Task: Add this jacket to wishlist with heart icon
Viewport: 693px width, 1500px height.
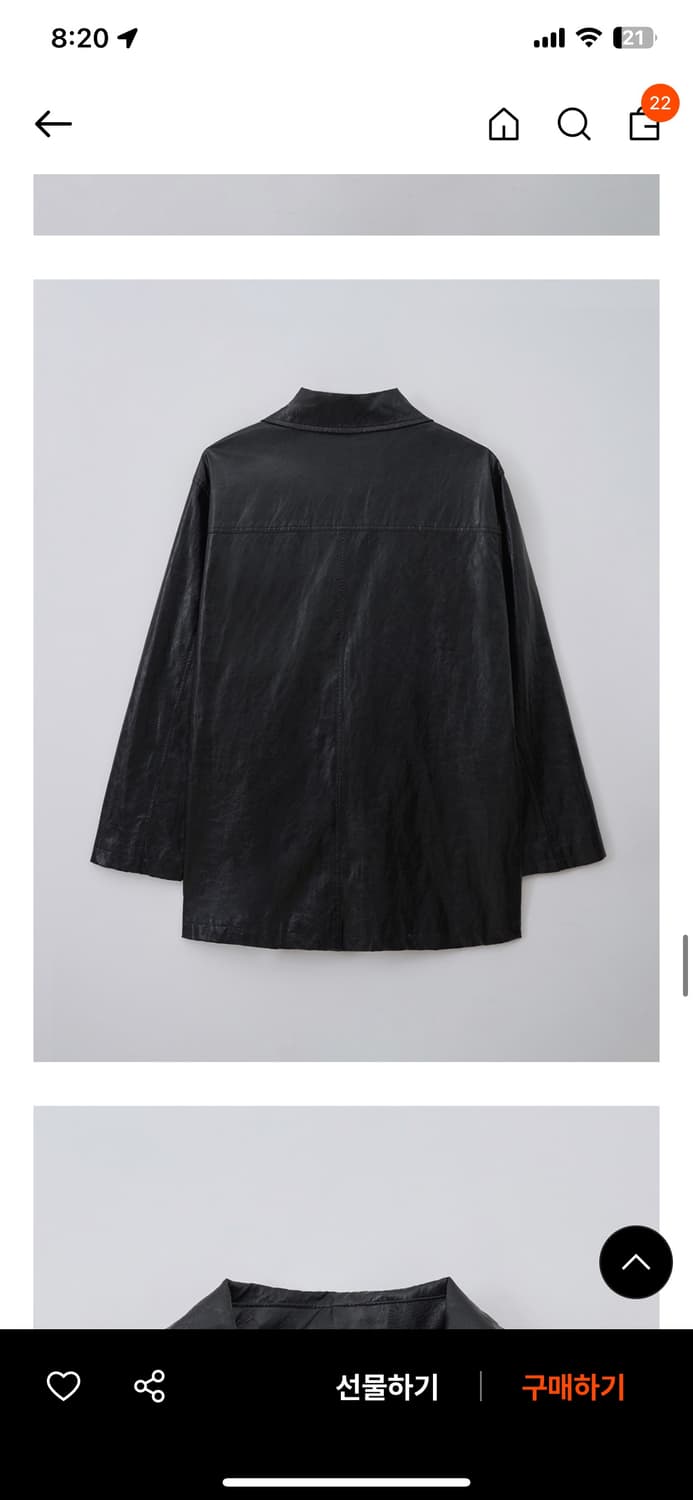Action: point(63,1386)
